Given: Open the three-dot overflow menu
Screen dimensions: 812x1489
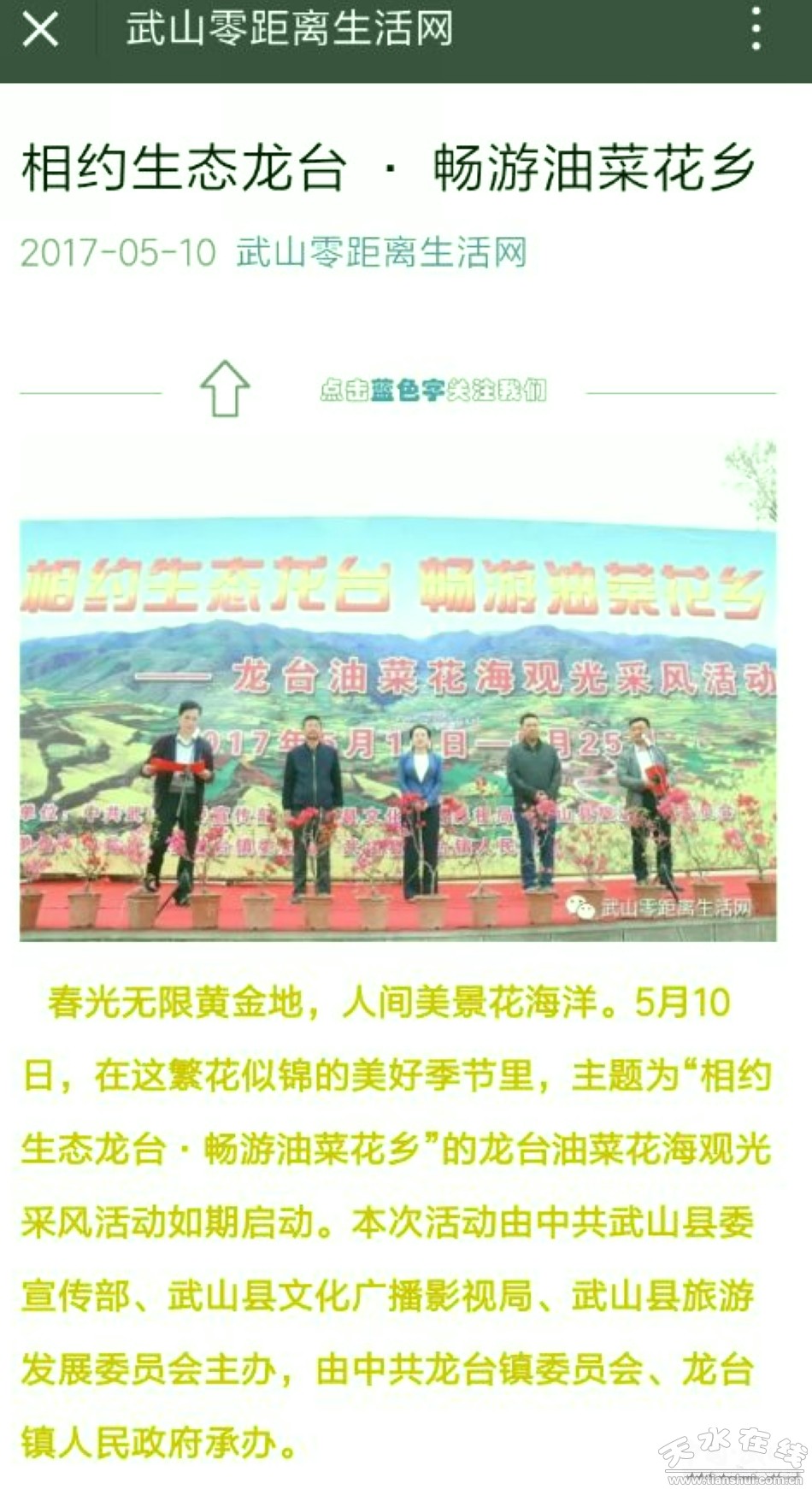Looking at the screenshot, I should click(756, 31).
